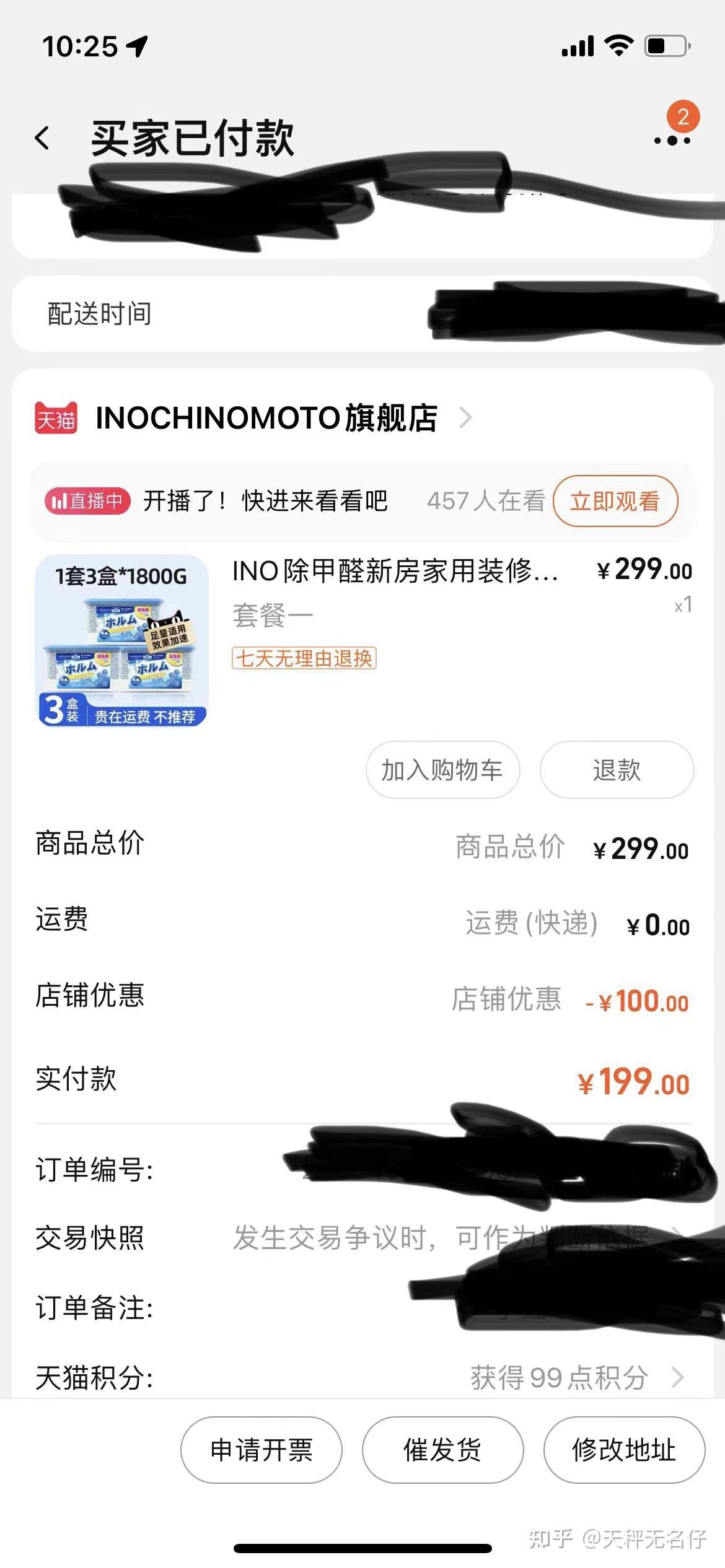The height and width of the screenshot is (1568, 725).
Task: Open INOCHINOMOTO旗舰店 store page
Action: click(266, 418)
